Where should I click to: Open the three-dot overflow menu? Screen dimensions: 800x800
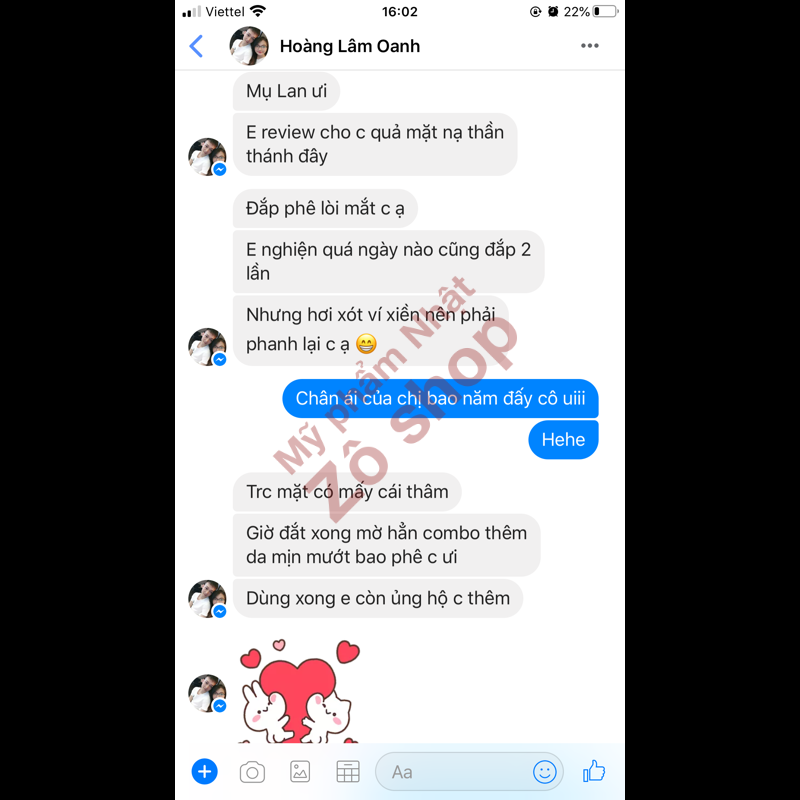pos(590,46)
